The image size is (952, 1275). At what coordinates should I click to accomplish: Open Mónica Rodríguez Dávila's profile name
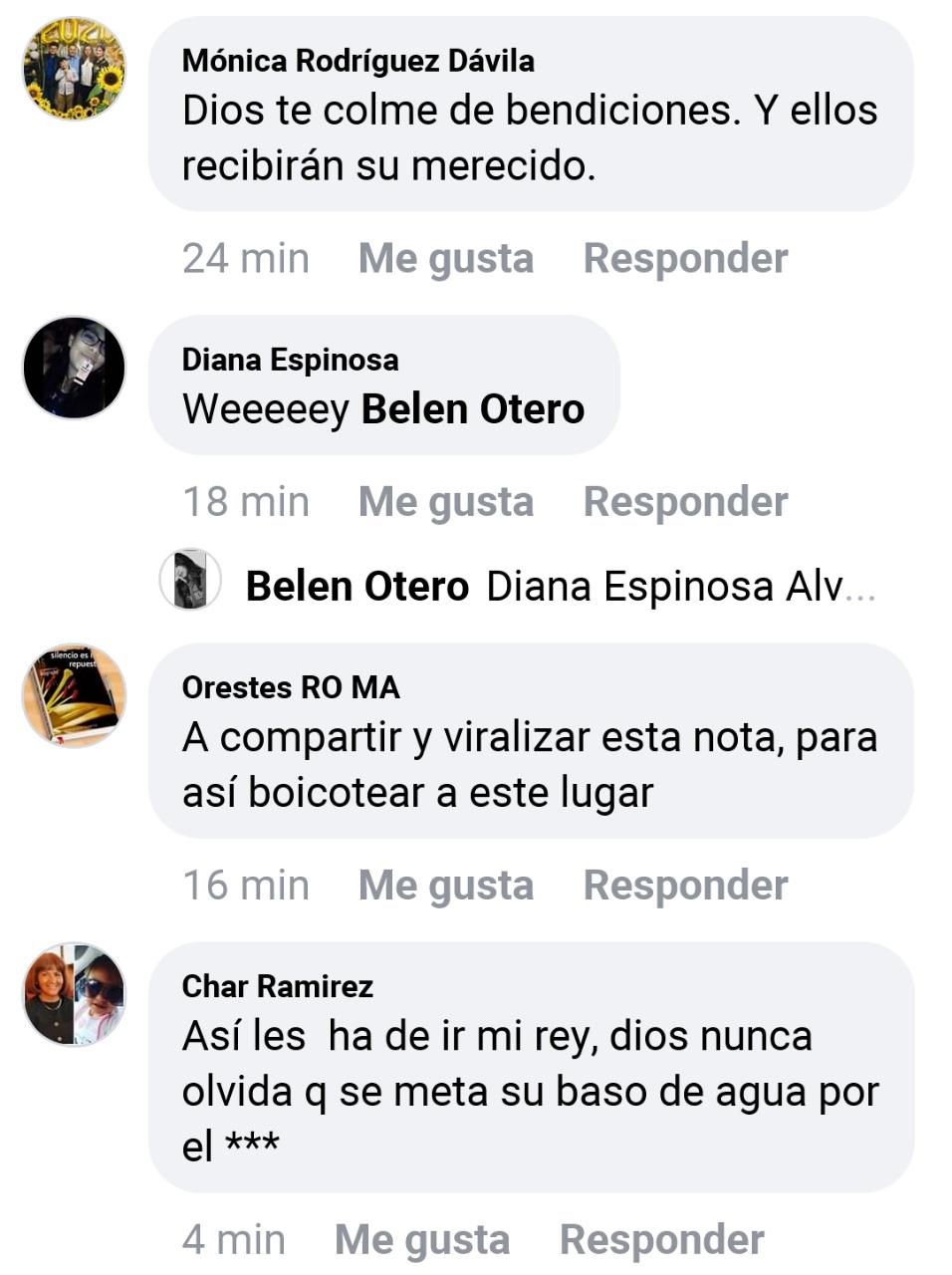pos(357,61)
